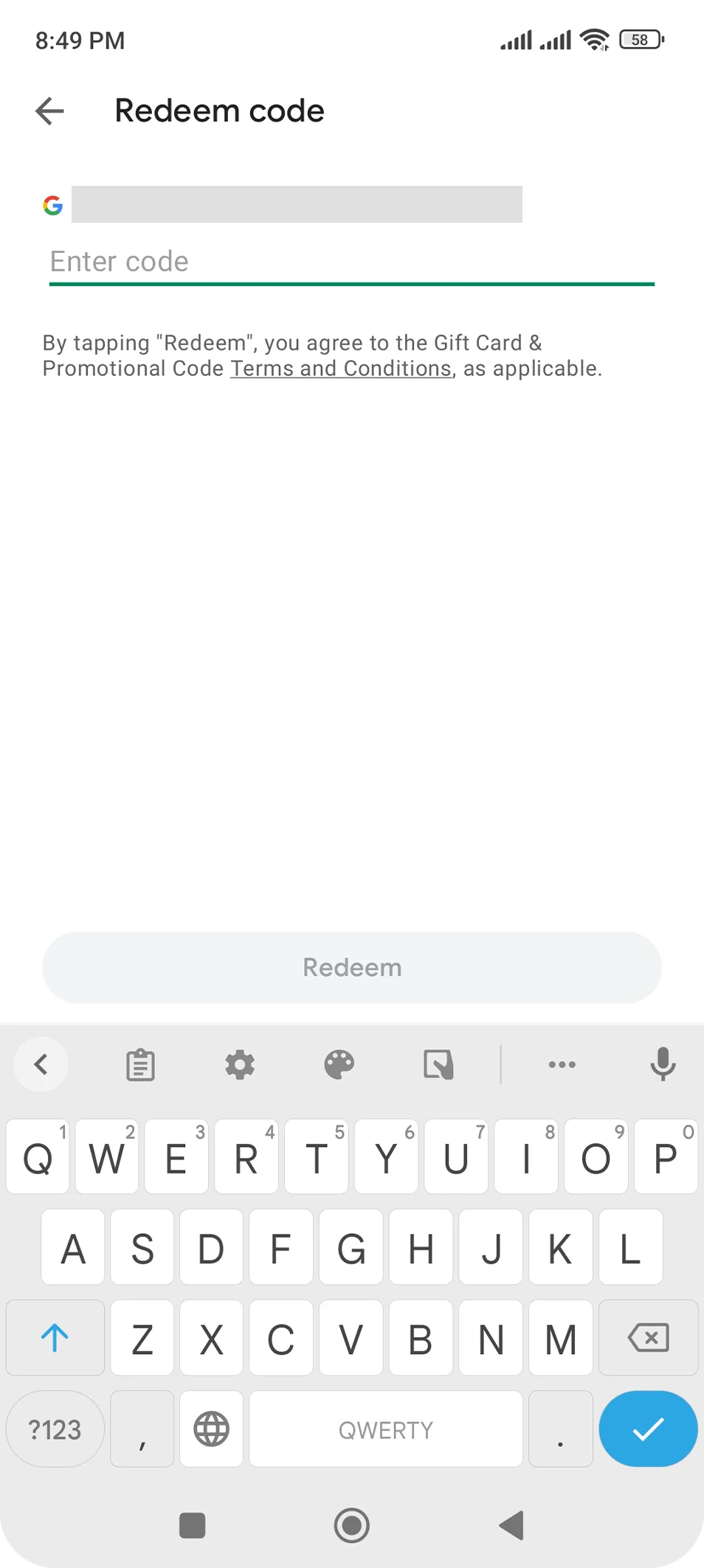This screenshot has height=1568, width=704.
Task: Open Gboard keyboard settings
Action: 239,1064
